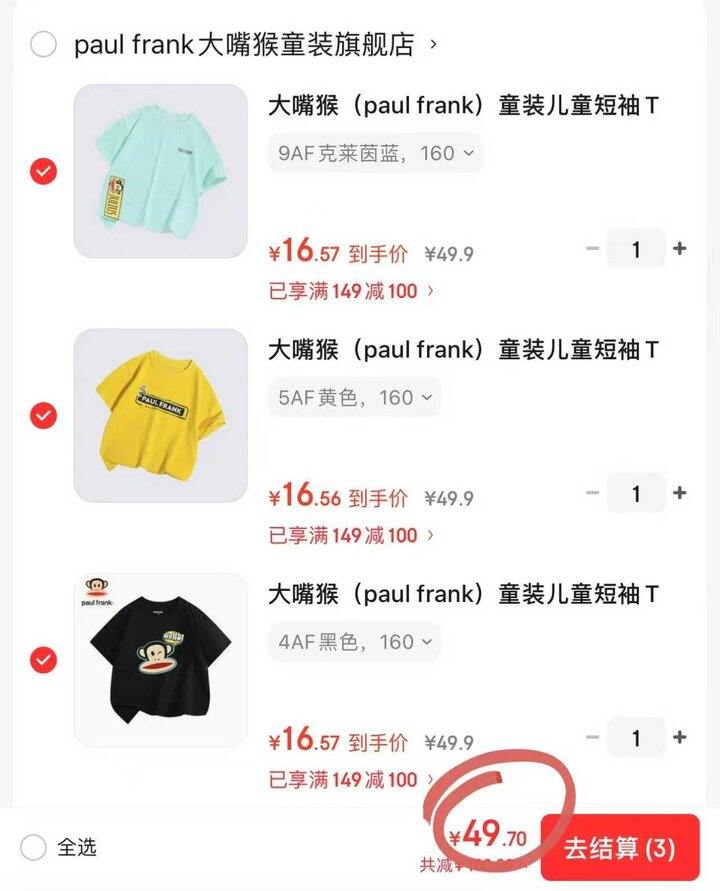Image resolution: width=720 pixels, height=891 pixels.
Task: Uncheck the 克莱茵蓝 T-shirt item
Action: 43,171
